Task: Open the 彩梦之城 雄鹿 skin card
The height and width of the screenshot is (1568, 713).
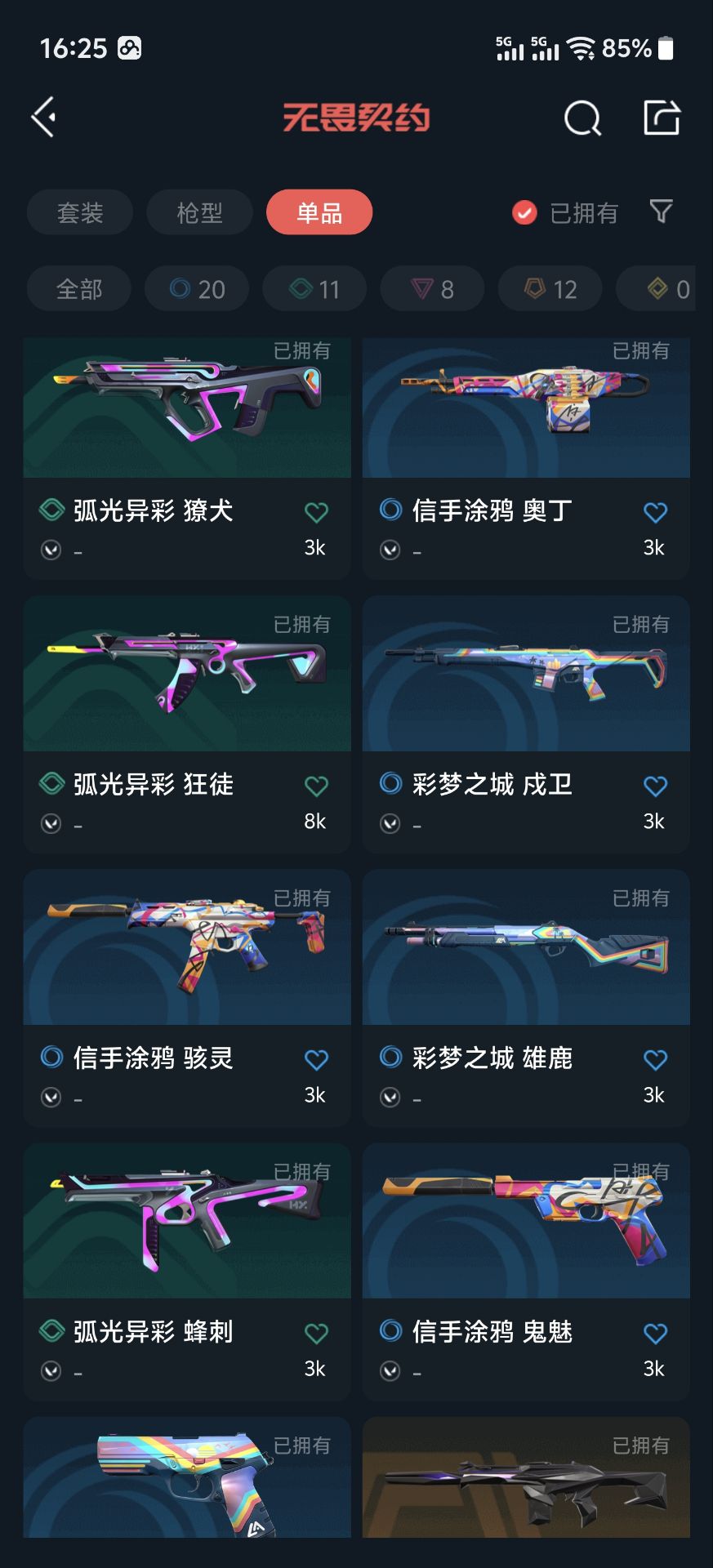Action: [x=526, y=998]
